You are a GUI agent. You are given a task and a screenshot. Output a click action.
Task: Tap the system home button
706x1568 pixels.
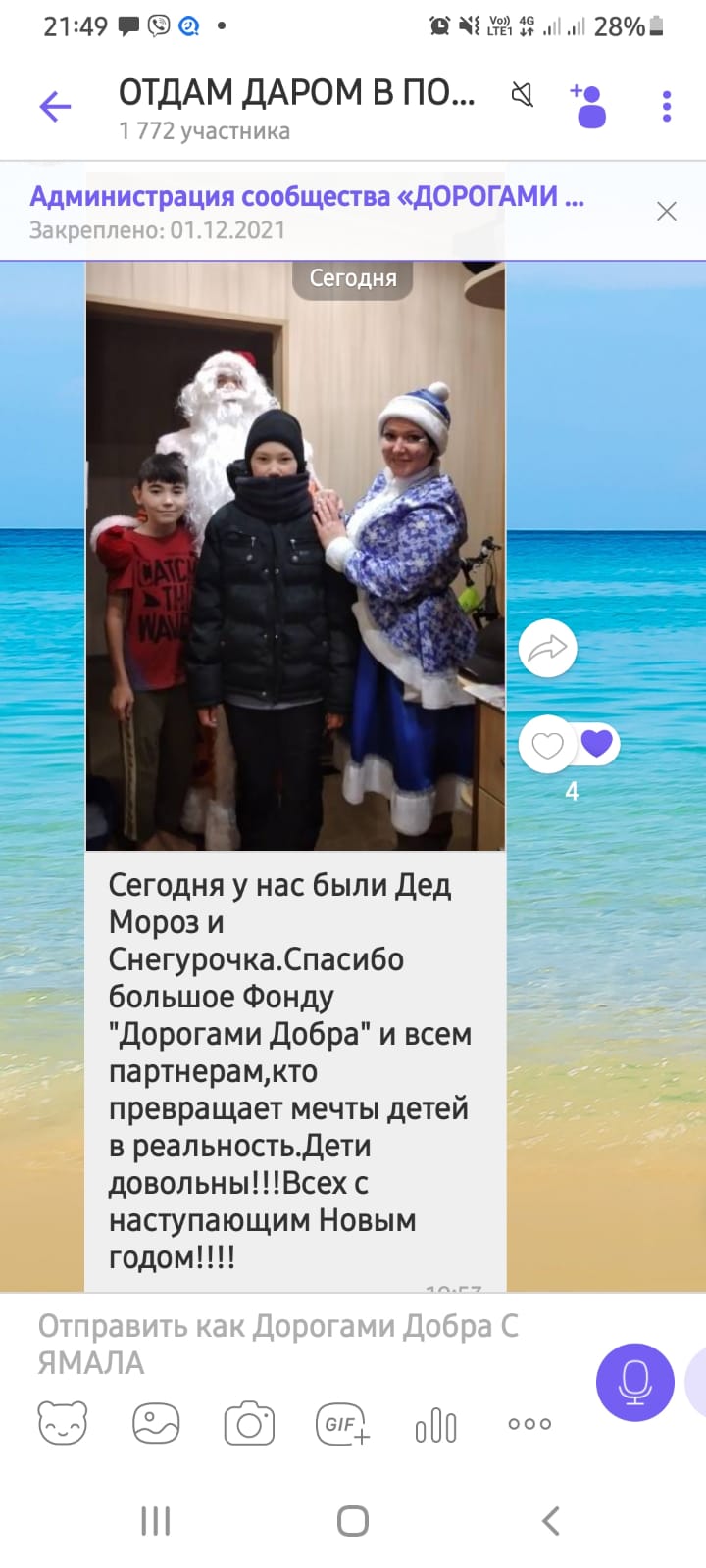[353, 1521]
